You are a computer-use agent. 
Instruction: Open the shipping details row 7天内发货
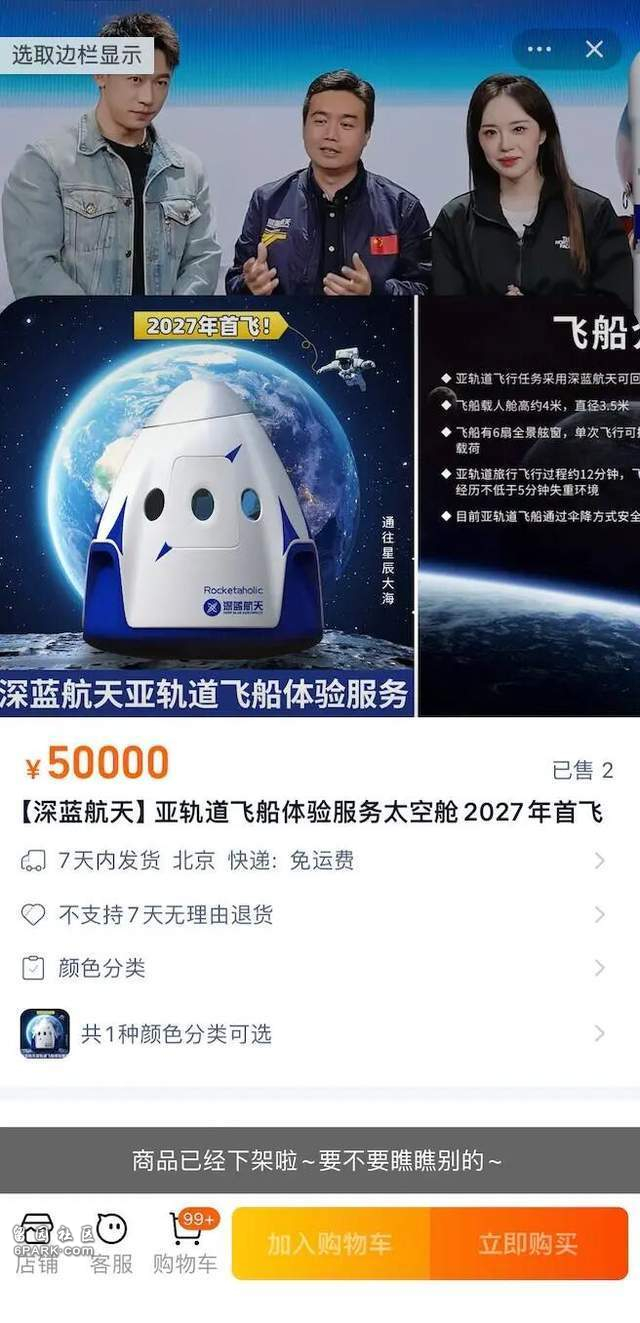[312, 860]
